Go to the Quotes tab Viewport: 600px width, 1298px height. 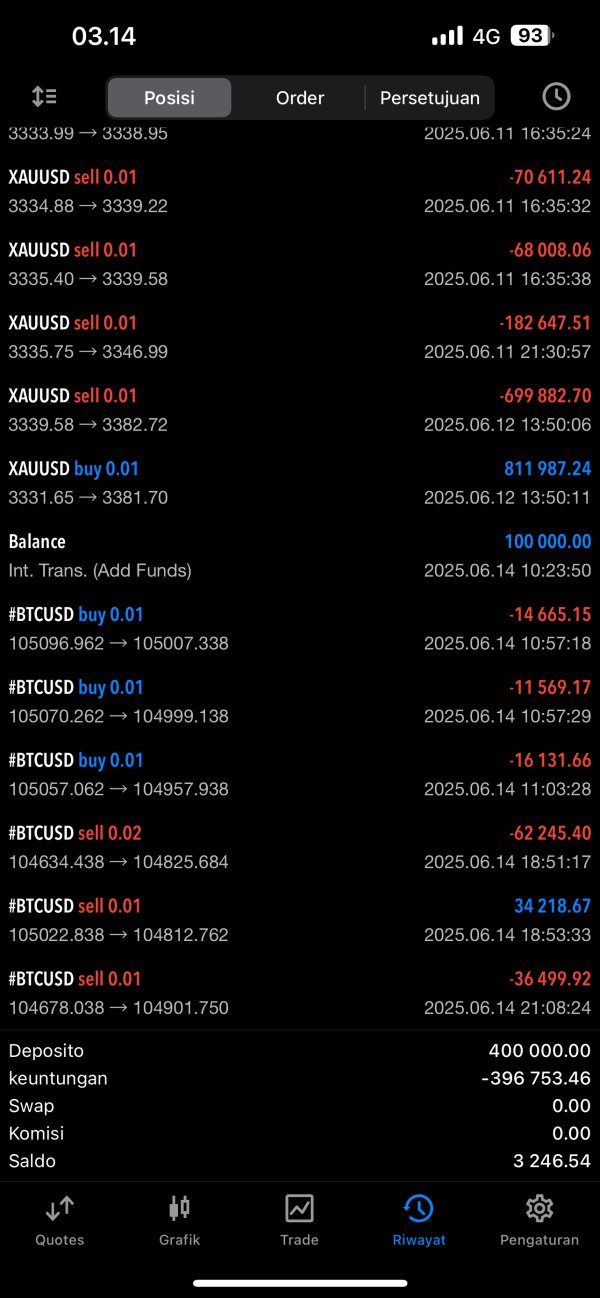[60, 1220]
